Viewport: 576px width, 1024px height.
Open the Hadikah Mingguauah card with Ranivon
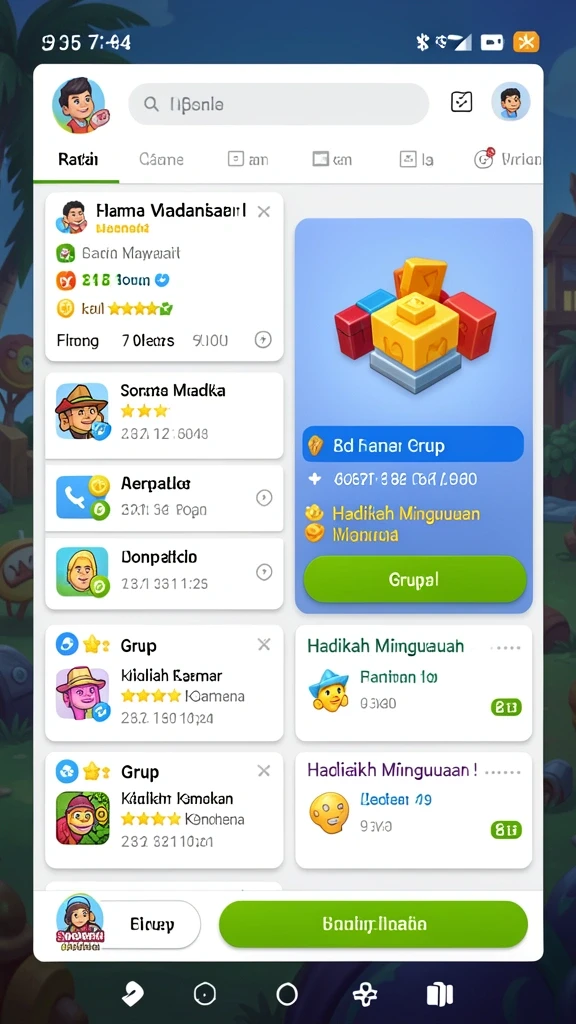pyautogui.click(x=413, y=683)
